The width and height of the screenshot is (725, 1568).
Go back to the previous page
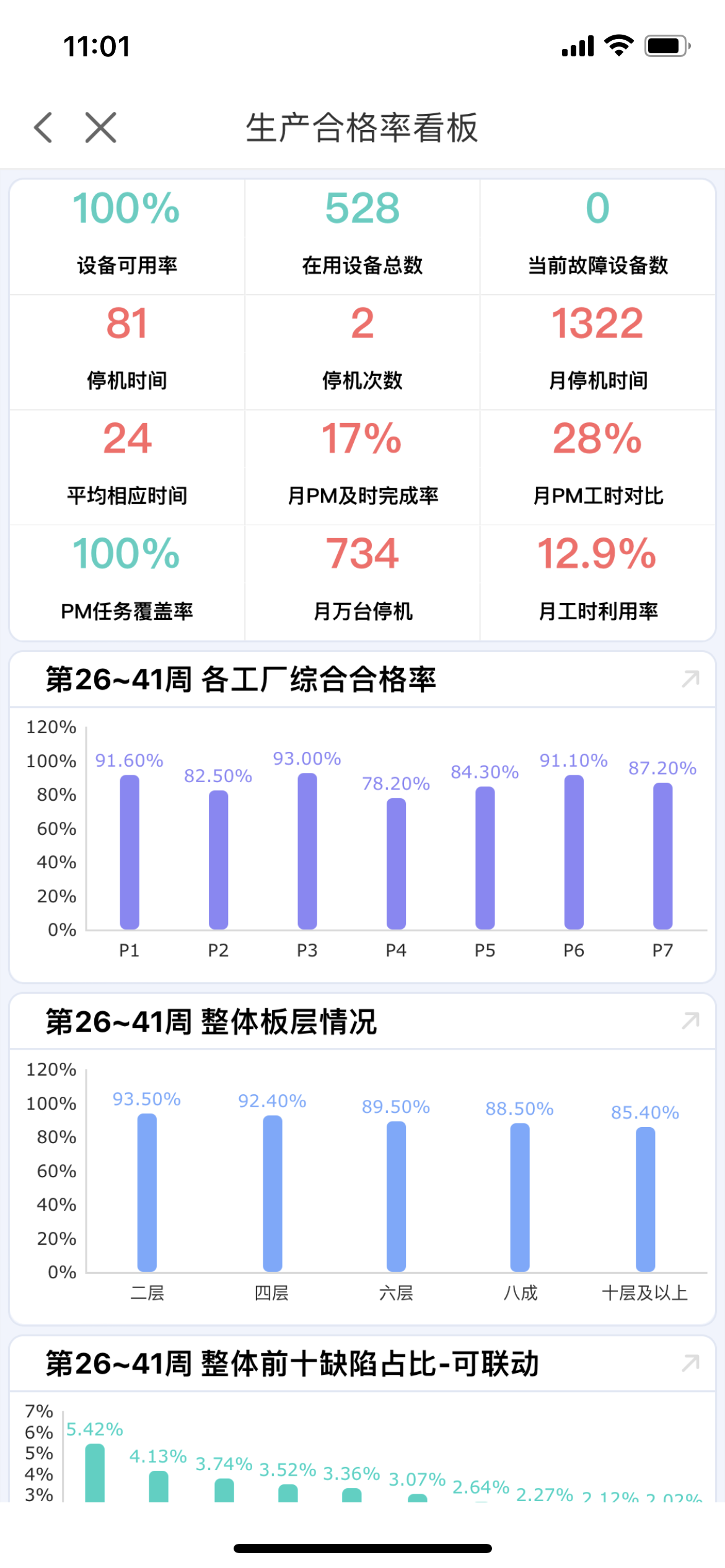tap(43, 128)
